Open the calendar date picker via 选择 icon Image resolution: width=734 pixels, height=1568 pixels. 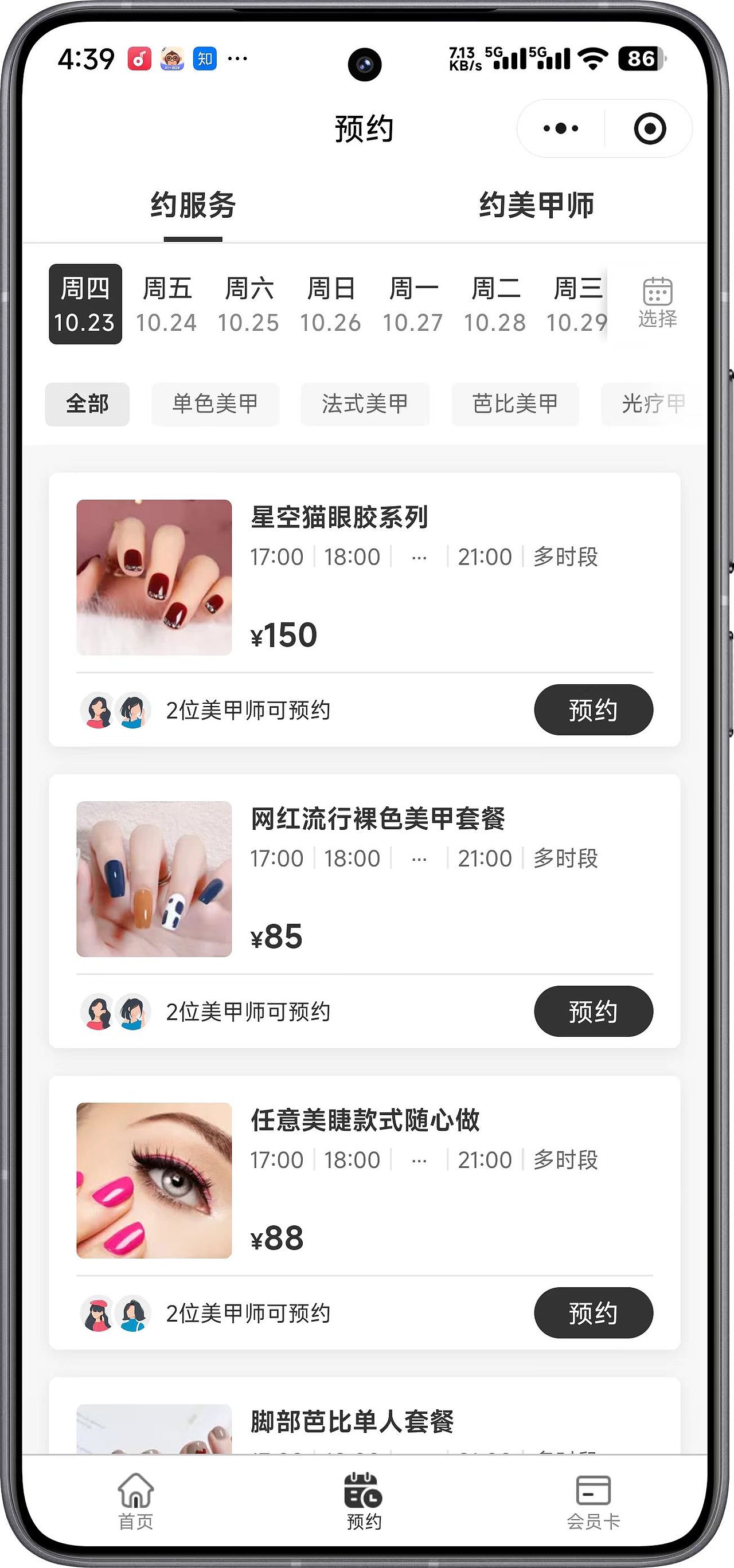tap(657, 304)
